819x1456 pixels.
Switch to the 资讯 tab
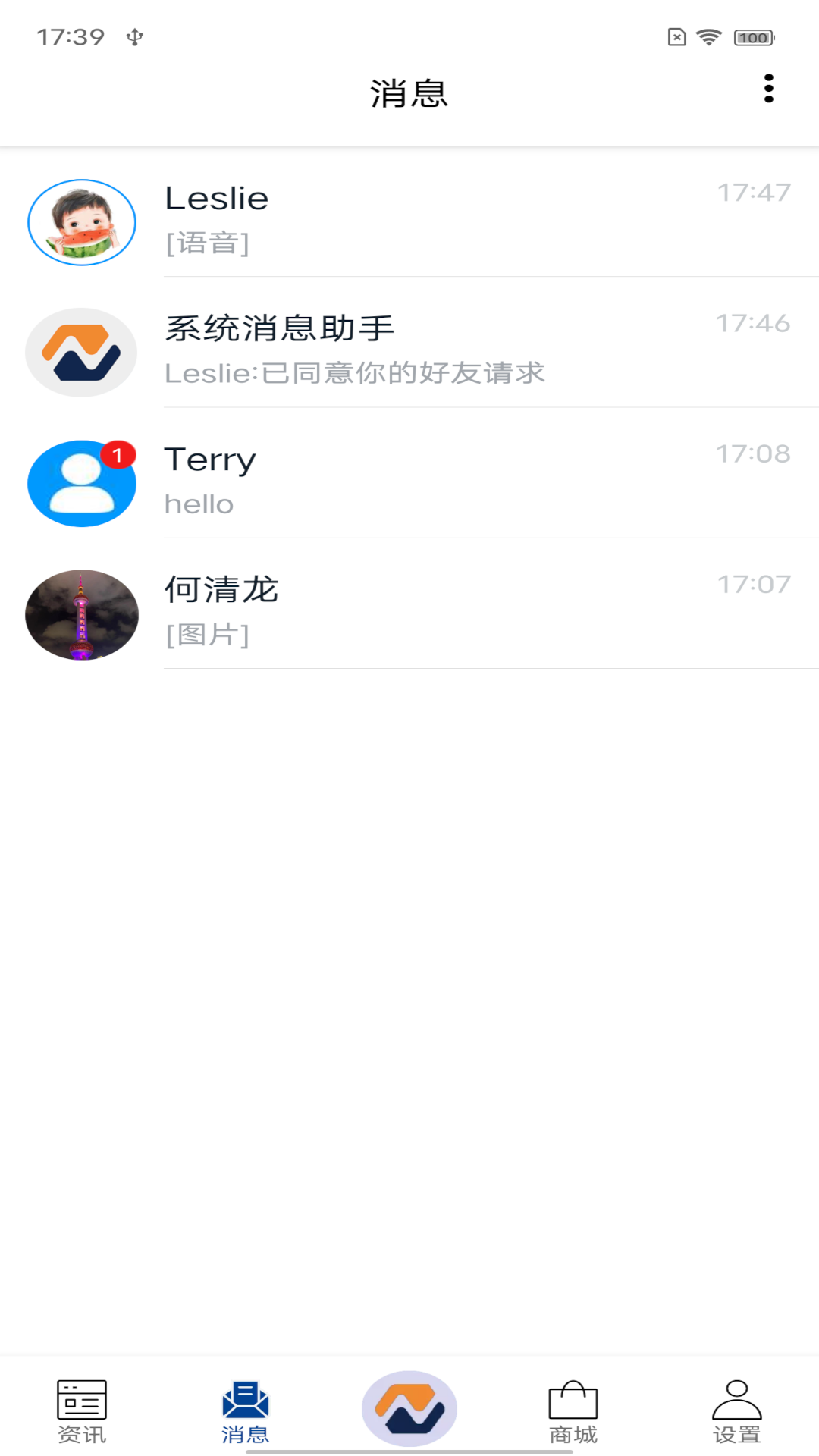point(82,1410)
